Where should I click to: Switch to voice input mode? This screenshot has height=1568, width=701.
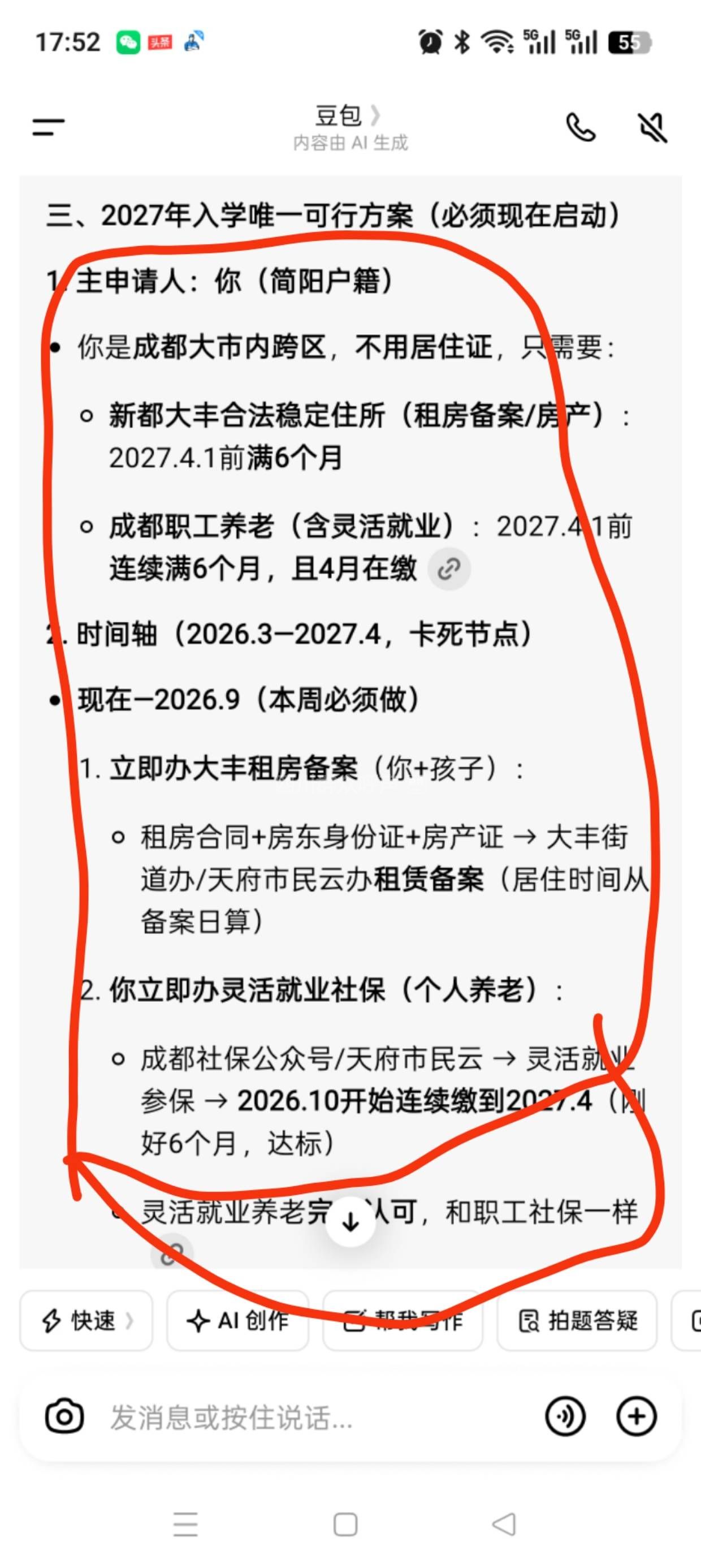[565, 1416]
